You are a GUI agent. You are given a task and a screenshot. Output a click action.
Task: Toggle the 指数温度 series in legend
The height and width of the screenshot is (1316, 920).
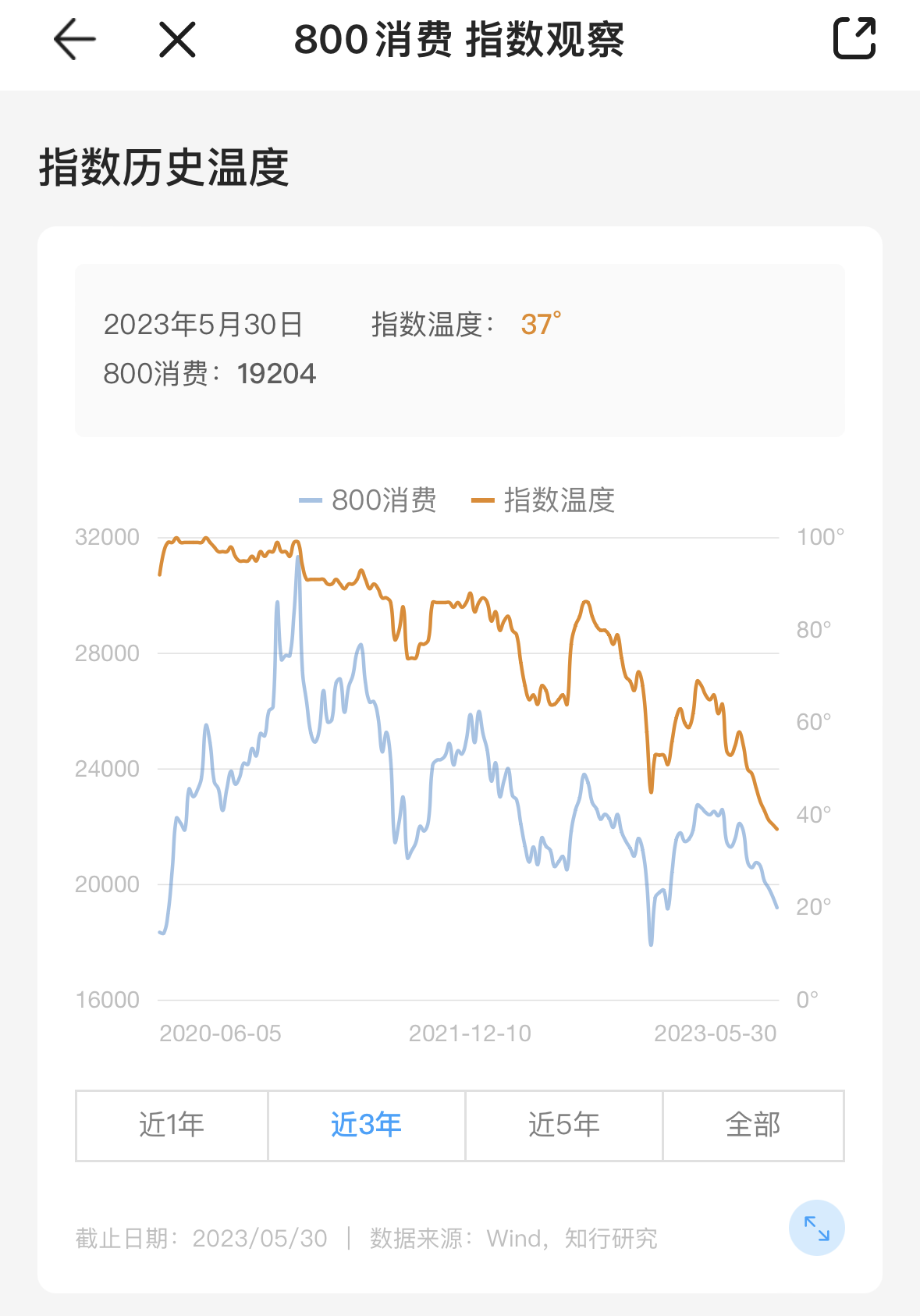(544, 500)
